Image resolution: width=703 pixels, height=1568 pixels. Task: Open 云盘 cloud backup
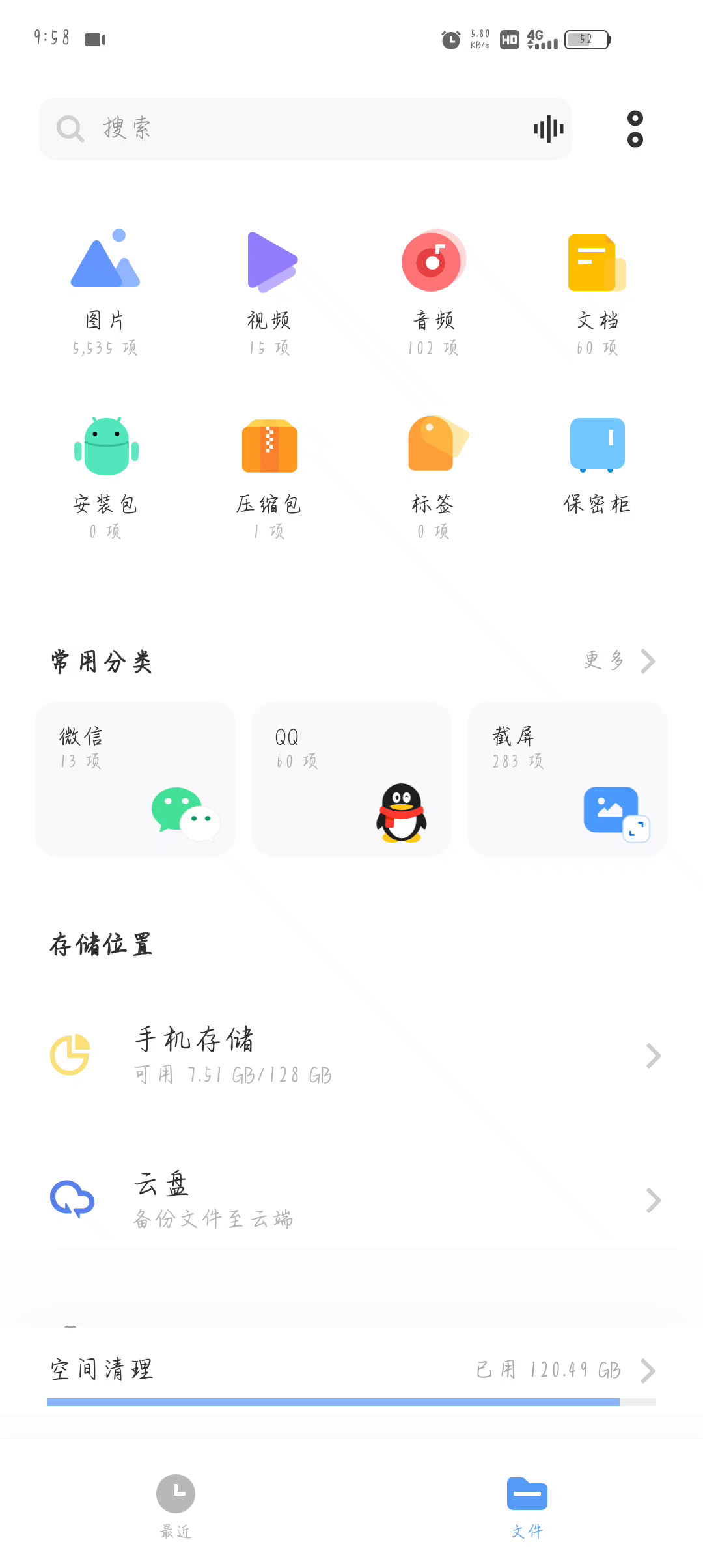click(351, 1199)
